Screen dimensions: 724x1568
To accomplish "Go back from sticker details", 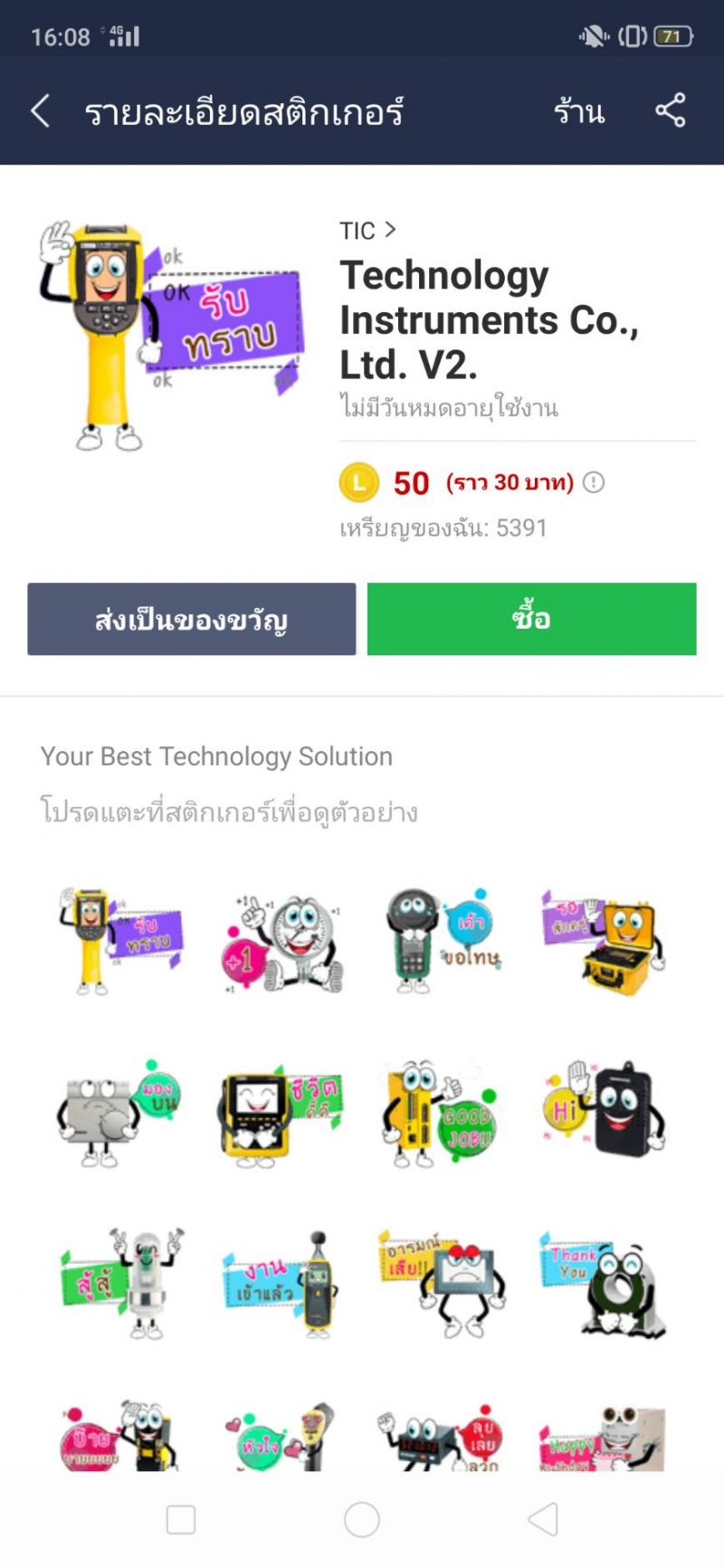I will tap(41, 111).
